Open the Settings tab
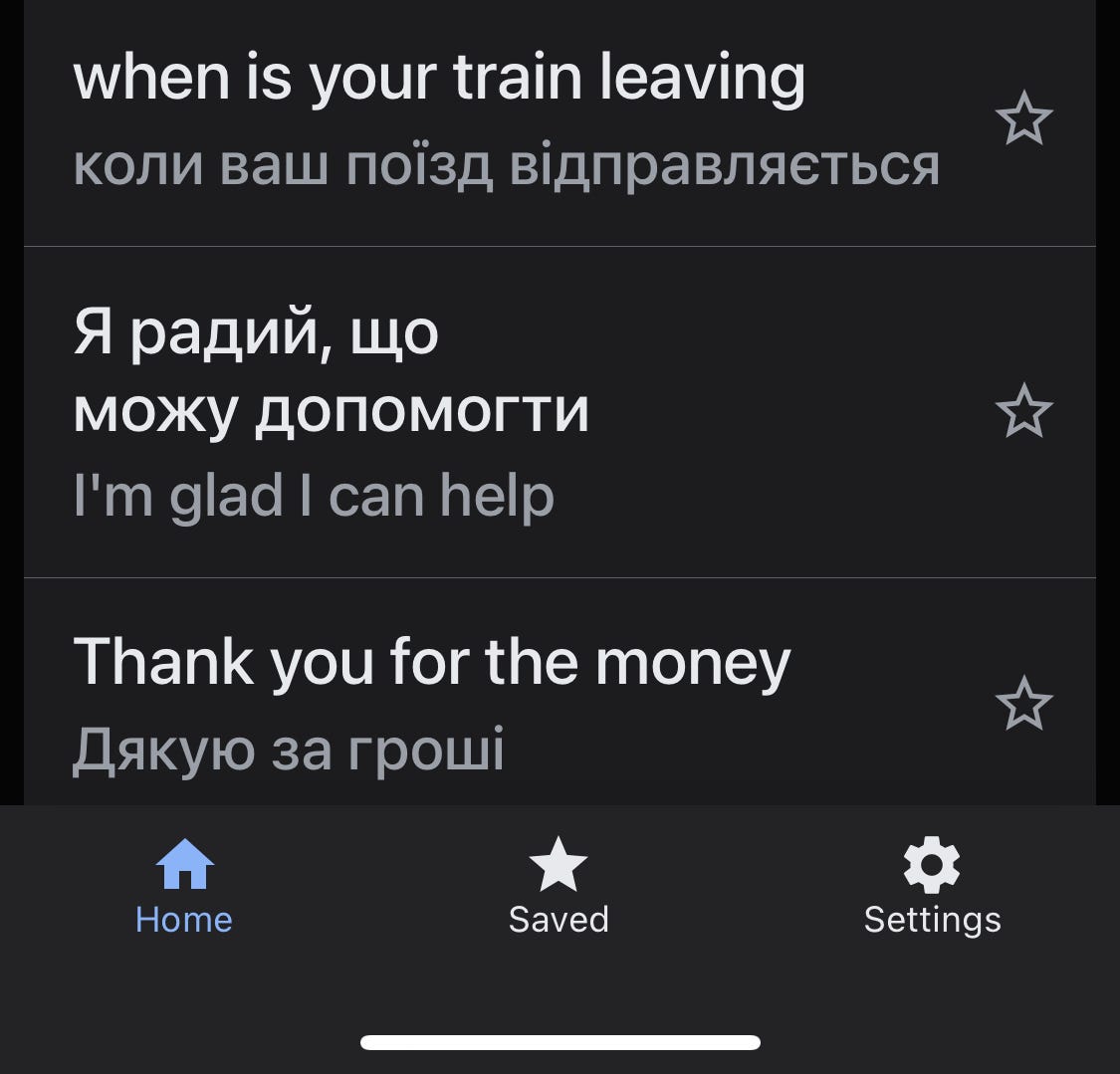Viewport: 1120px width, 1074px height. [x=932, y=887]
